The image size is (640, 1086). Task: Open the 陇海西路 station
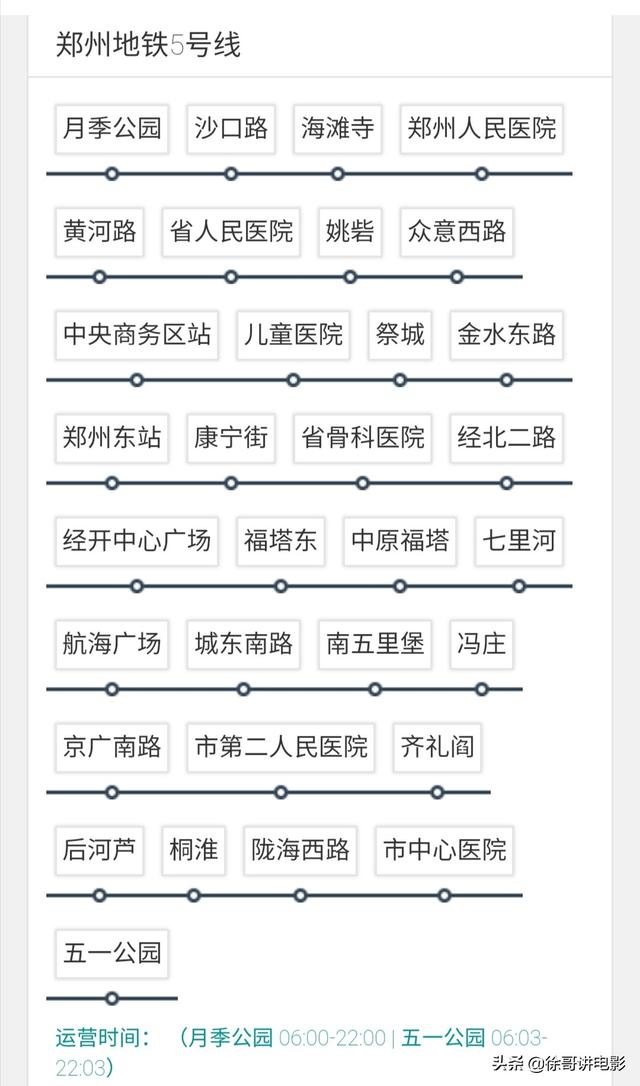point(300,851)
